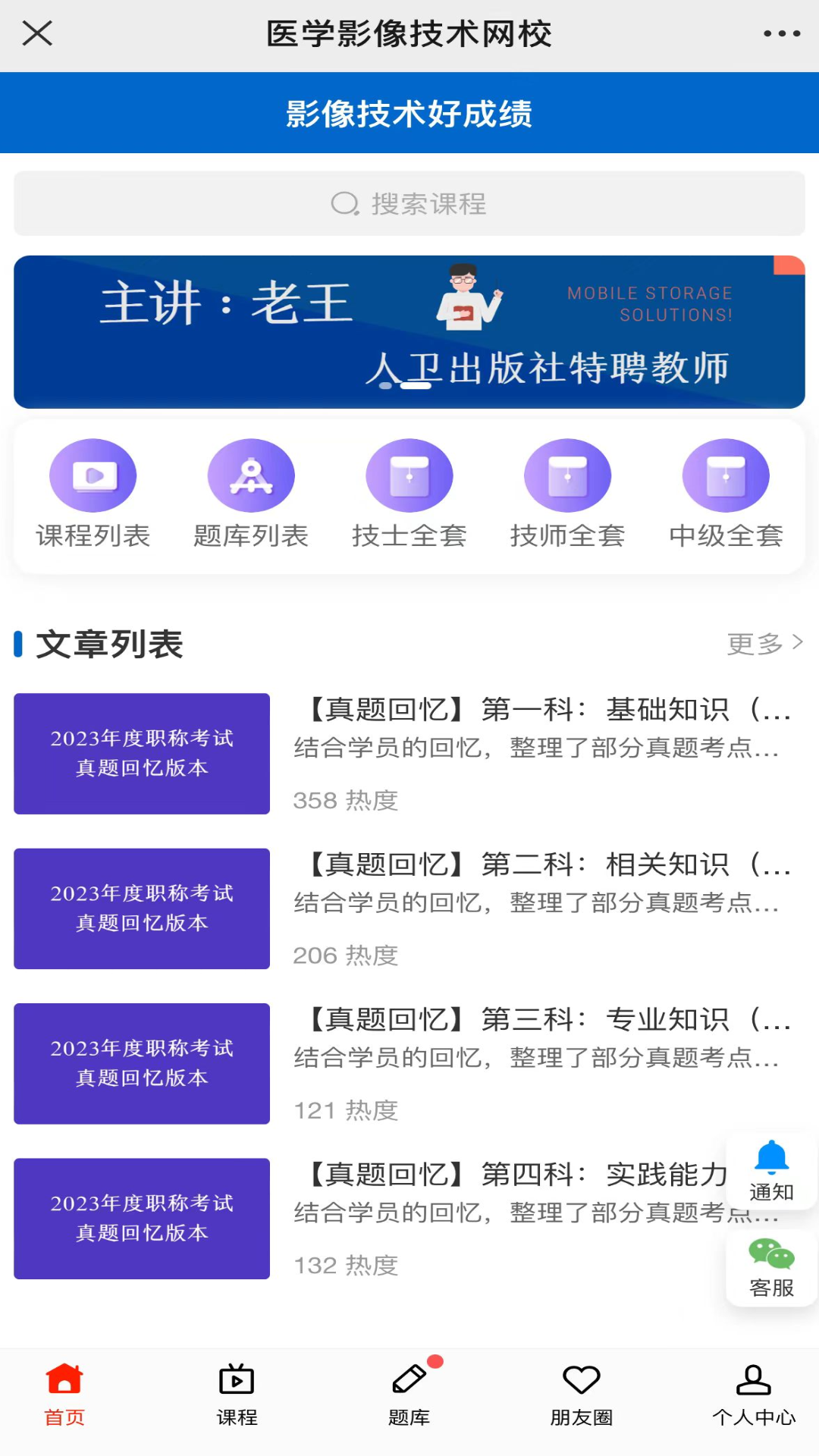Image resolution: width=819 pixels, height=1456 pixels.
Task: Switch to the 题库 tab
Action: pos(409,1394)
